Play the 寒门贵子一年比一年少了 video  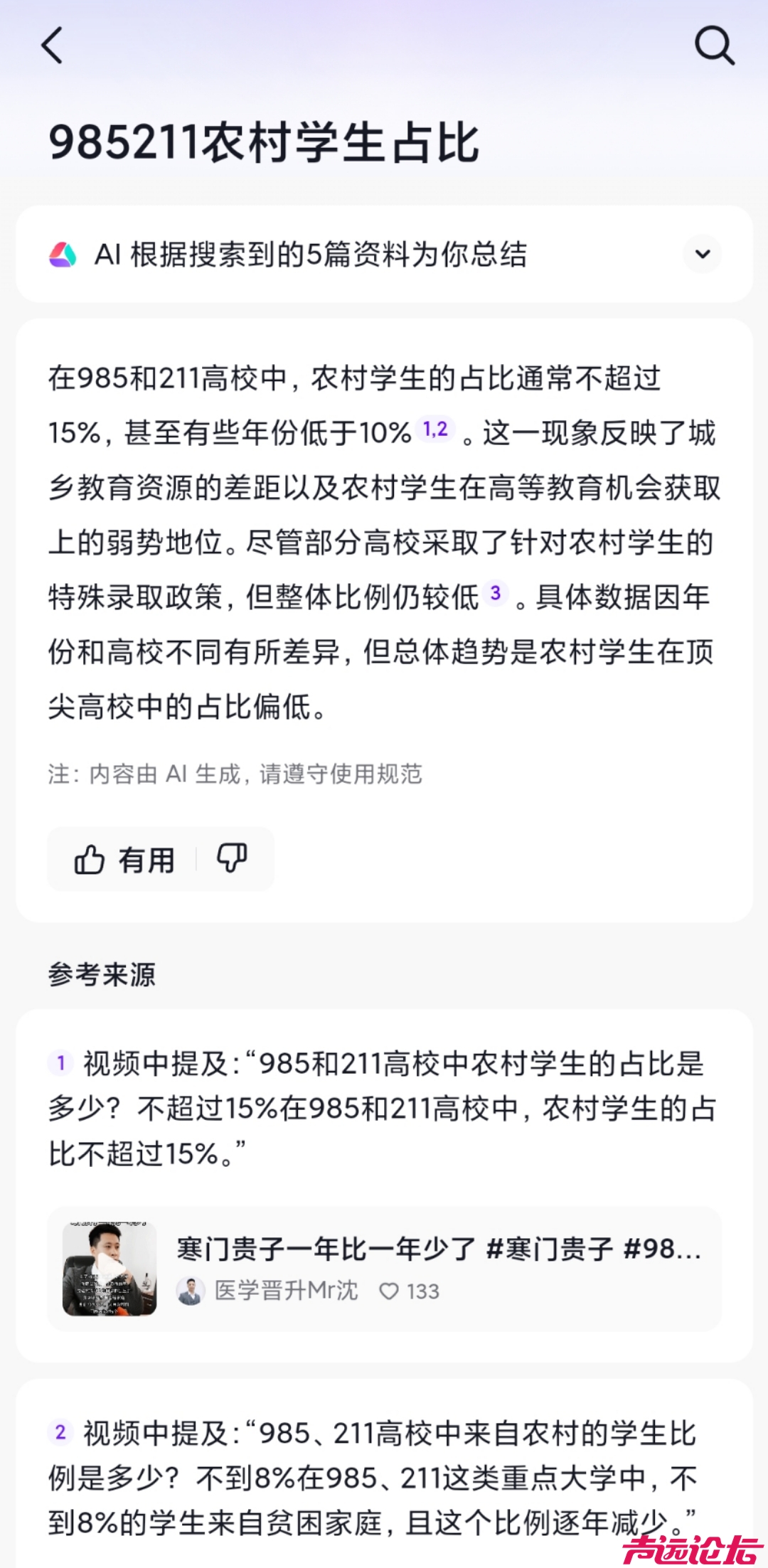(110, 1269)
